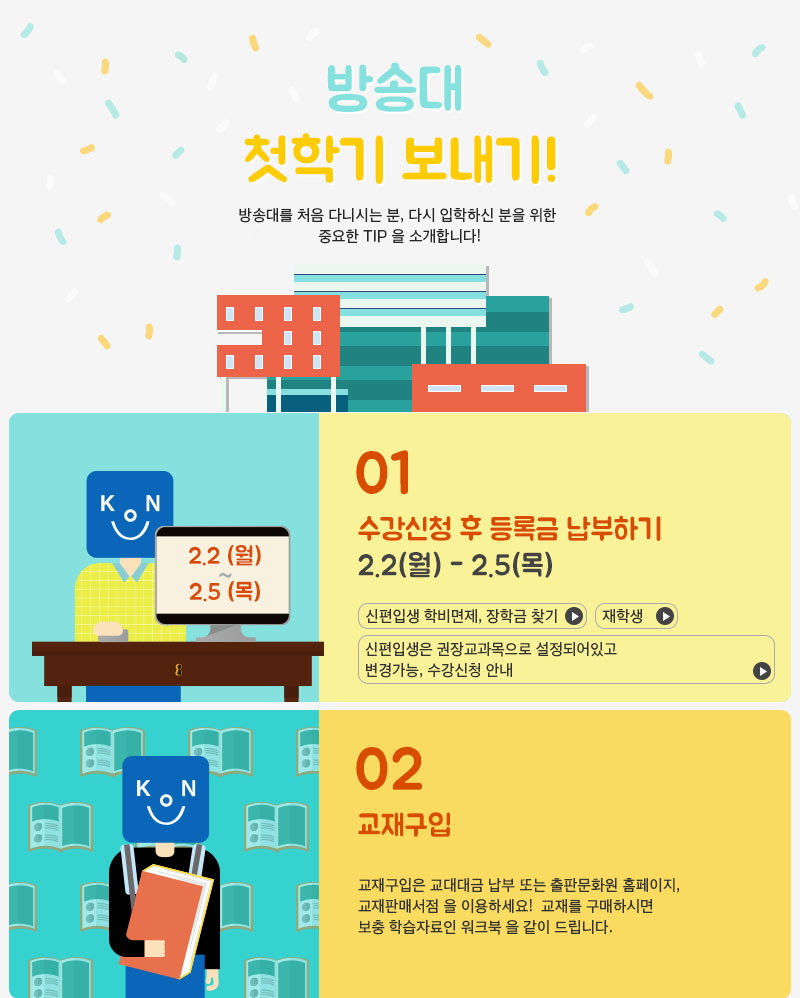Image resolution: width=800 pixels, height=998 pixels.
Task: Open the 재학생 button
Action: 636,616
